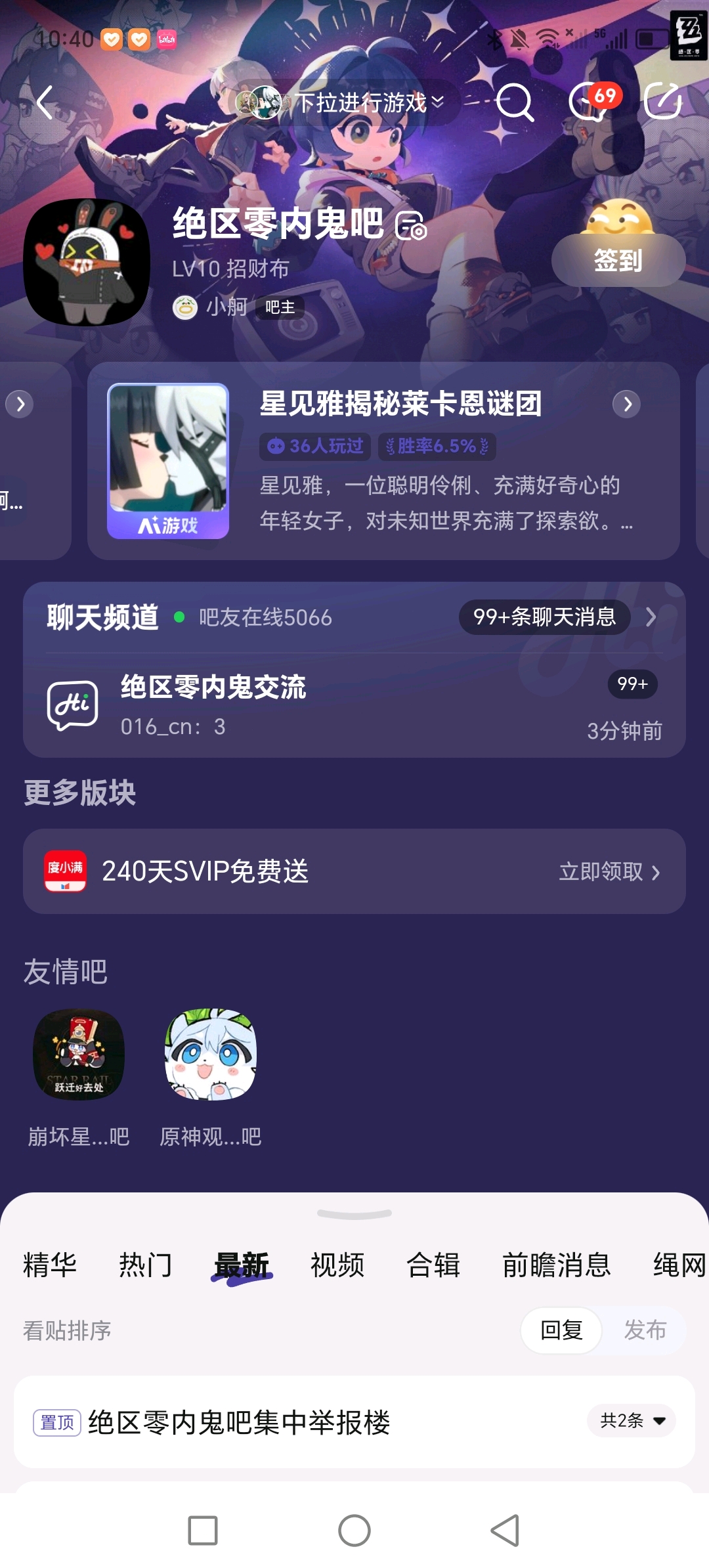The height and width of the screenshot is (1568, 709).
Task: Open the 99+条聊天消息 chat channel
Action: [545, 617]
